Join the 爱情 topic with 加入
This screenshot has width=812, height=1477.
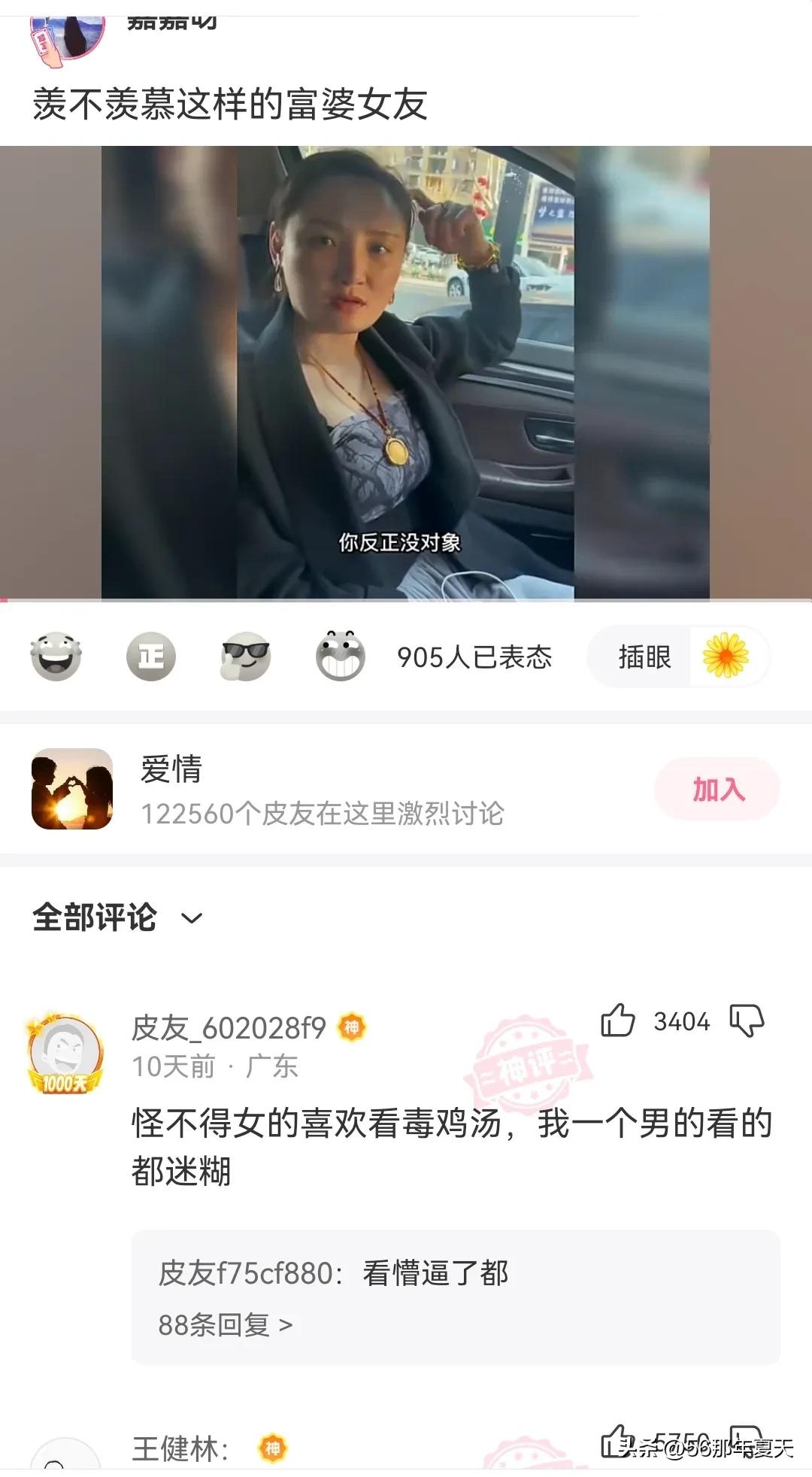(717, 790)
